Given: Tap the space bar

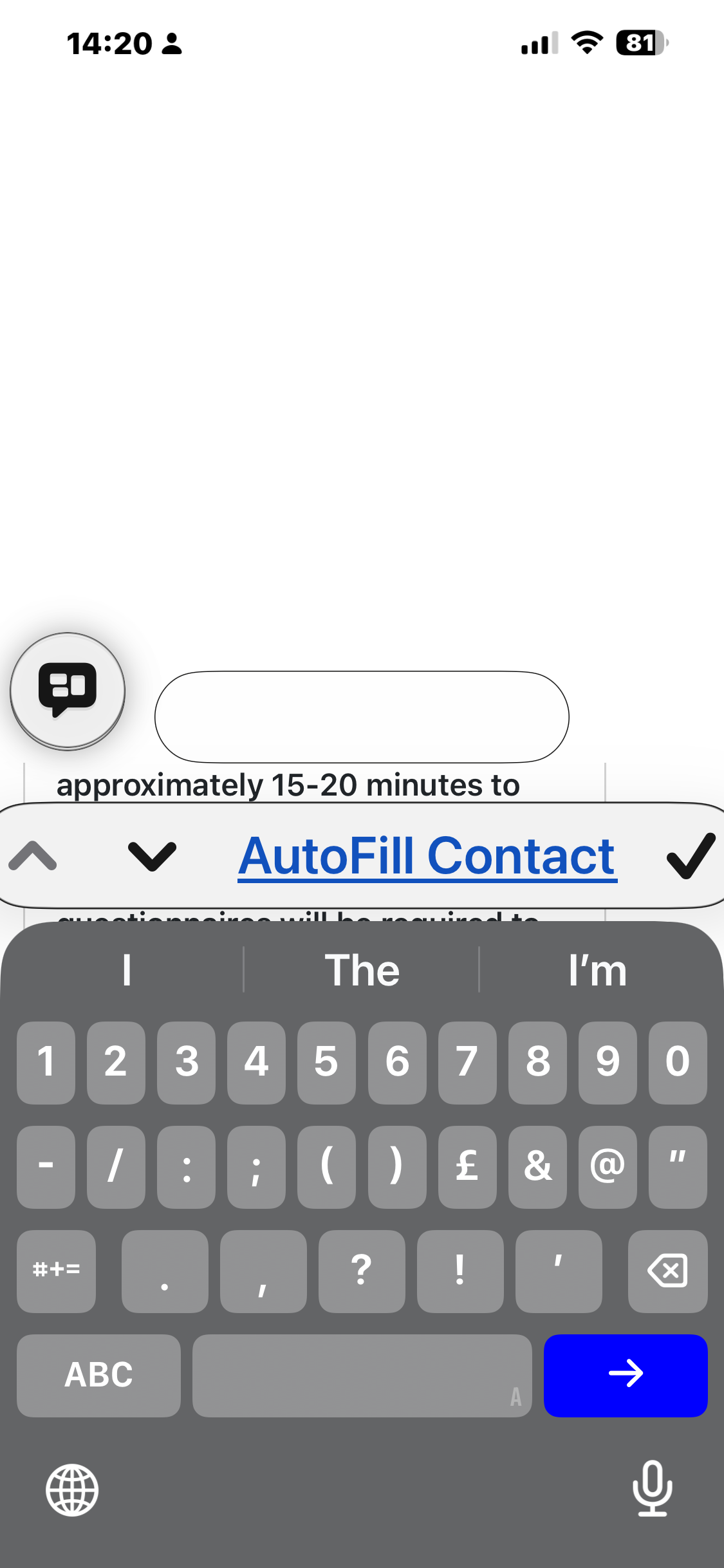Looking at the screenshot, I should pyautogui.click(x=362, y=1376).
